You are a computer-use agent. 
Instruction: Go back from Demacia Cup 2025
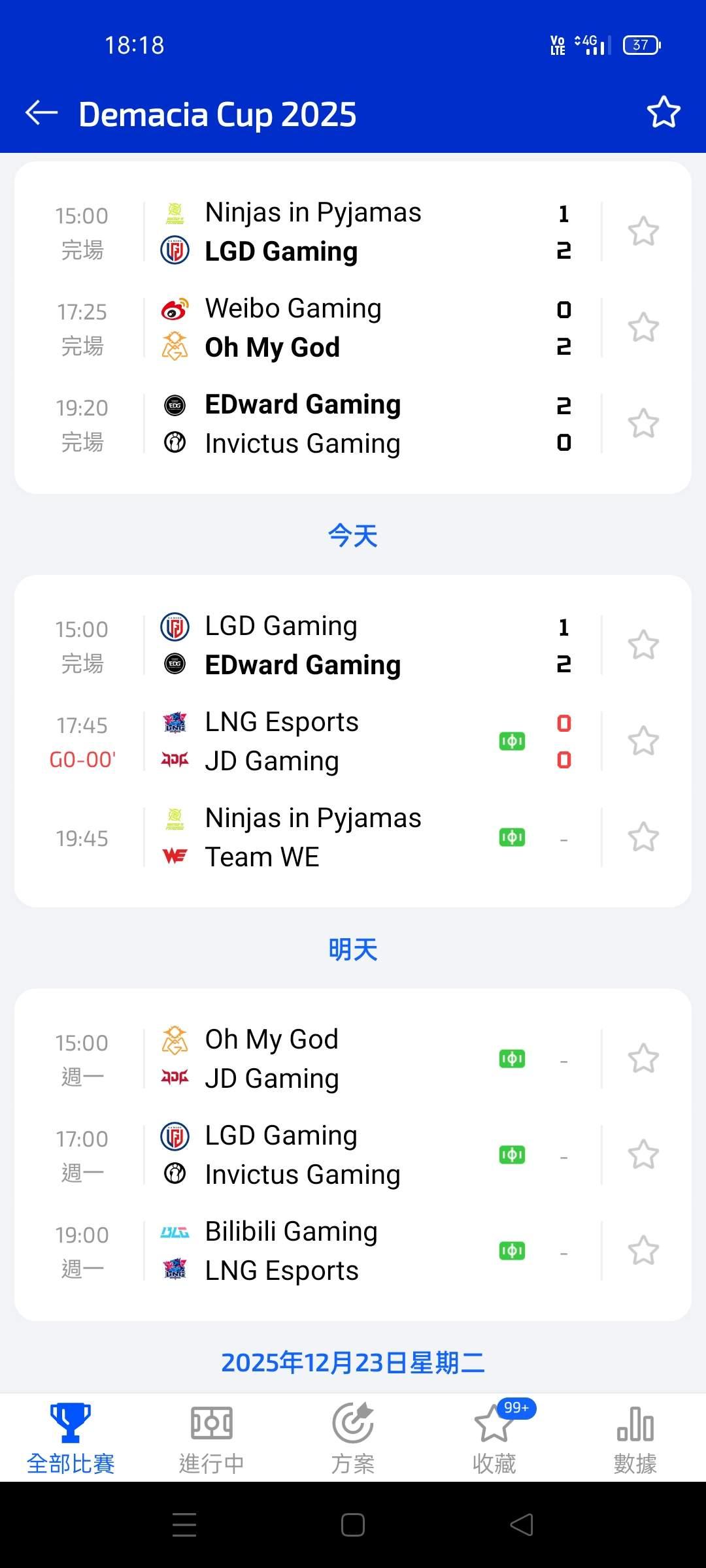coord(42,114)
